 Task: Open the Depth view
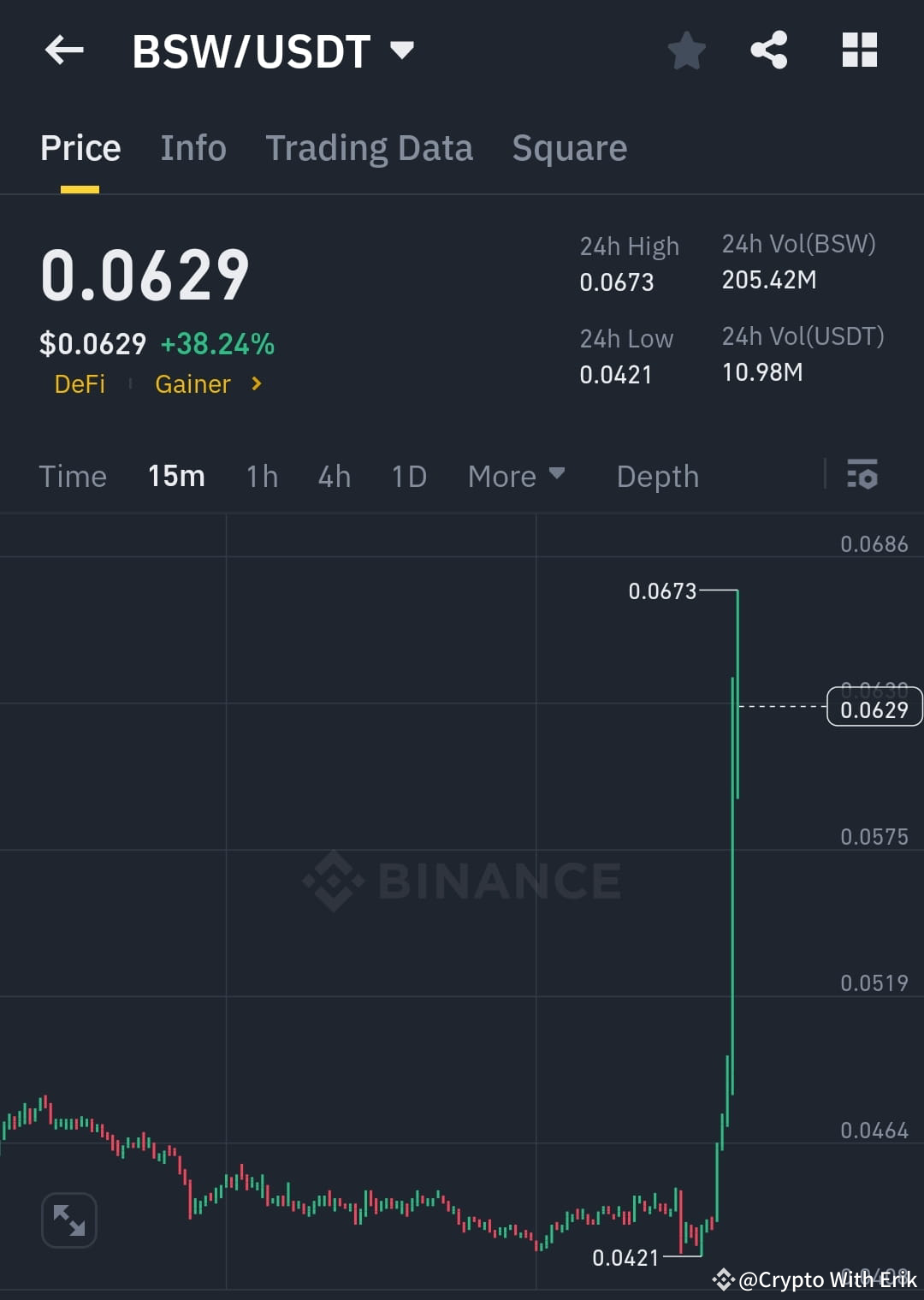pos(657,476)
